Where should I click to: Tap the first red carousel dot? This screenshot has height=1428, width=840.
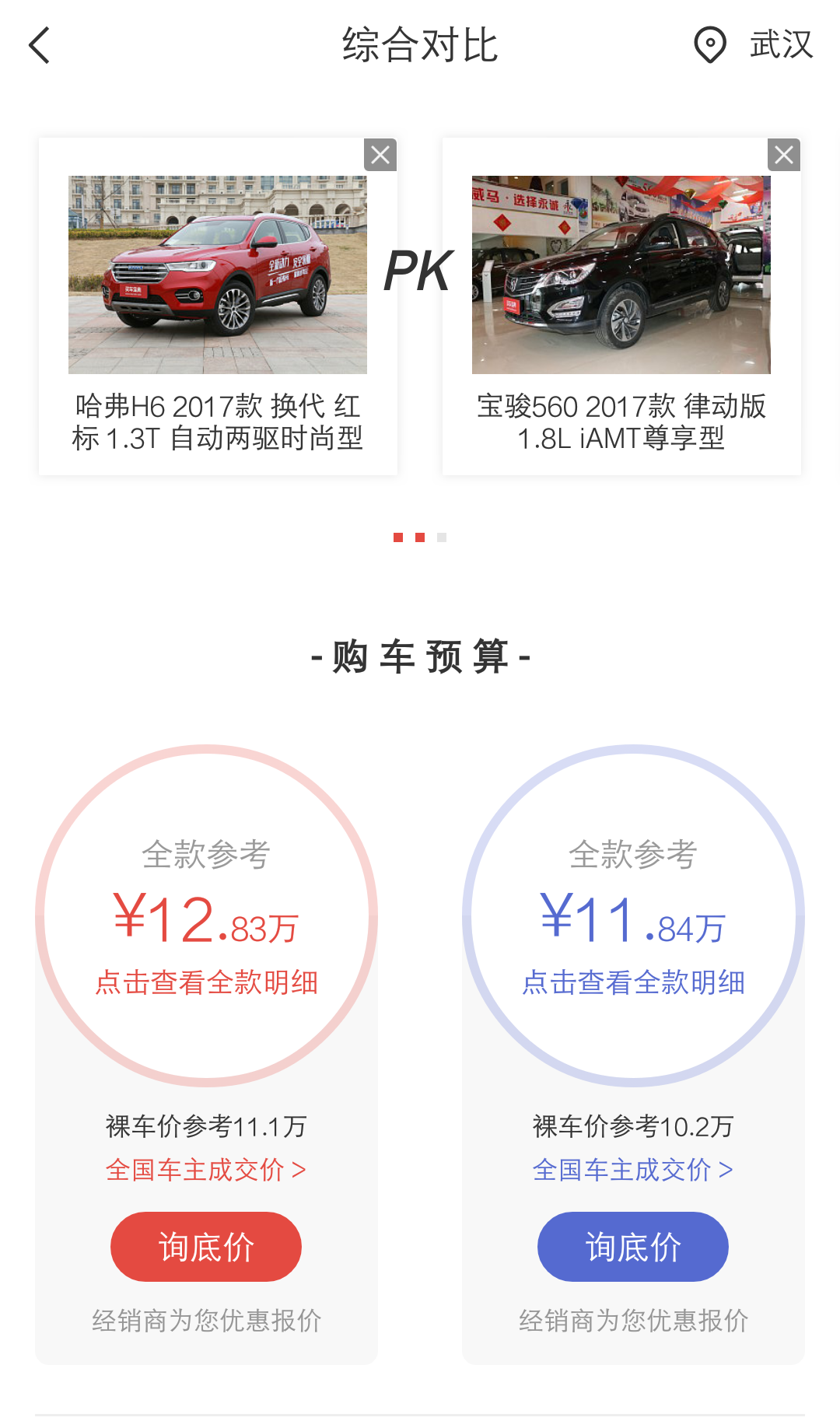pyautogui.click(x=397, y=537)
